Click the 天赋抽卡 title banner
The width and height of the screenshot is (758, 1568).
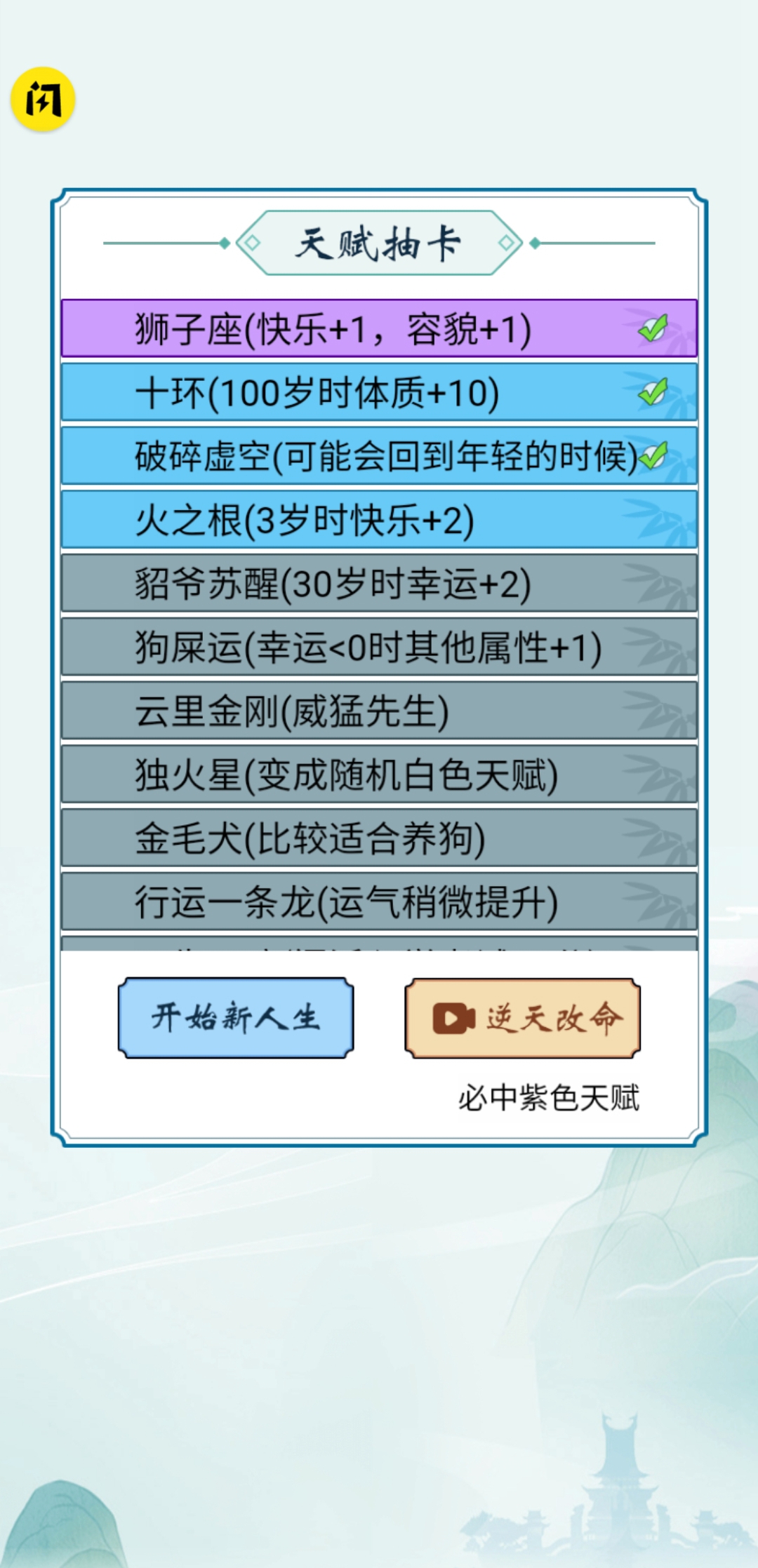[x=379, y=242]
